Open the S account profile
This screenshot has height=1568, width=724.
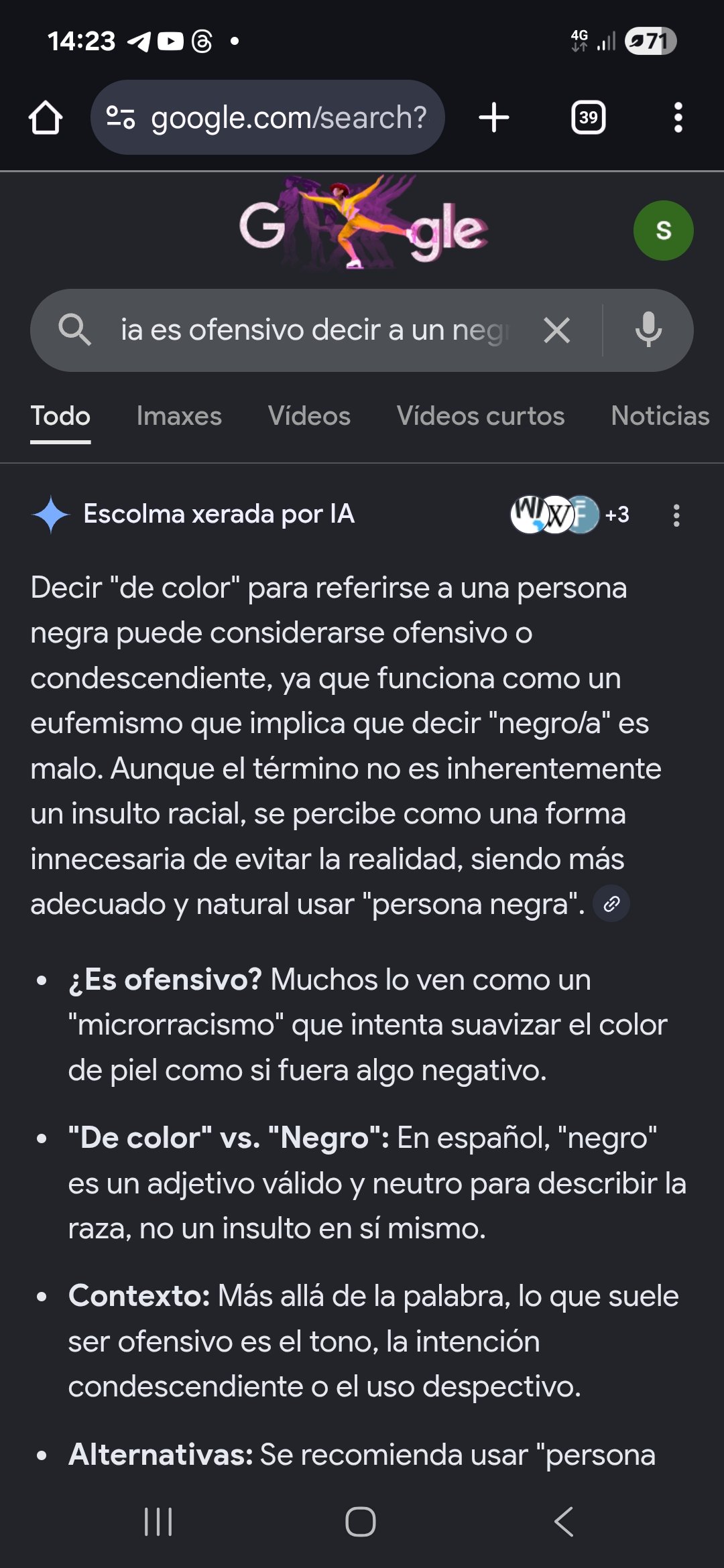tap(663, 231)
